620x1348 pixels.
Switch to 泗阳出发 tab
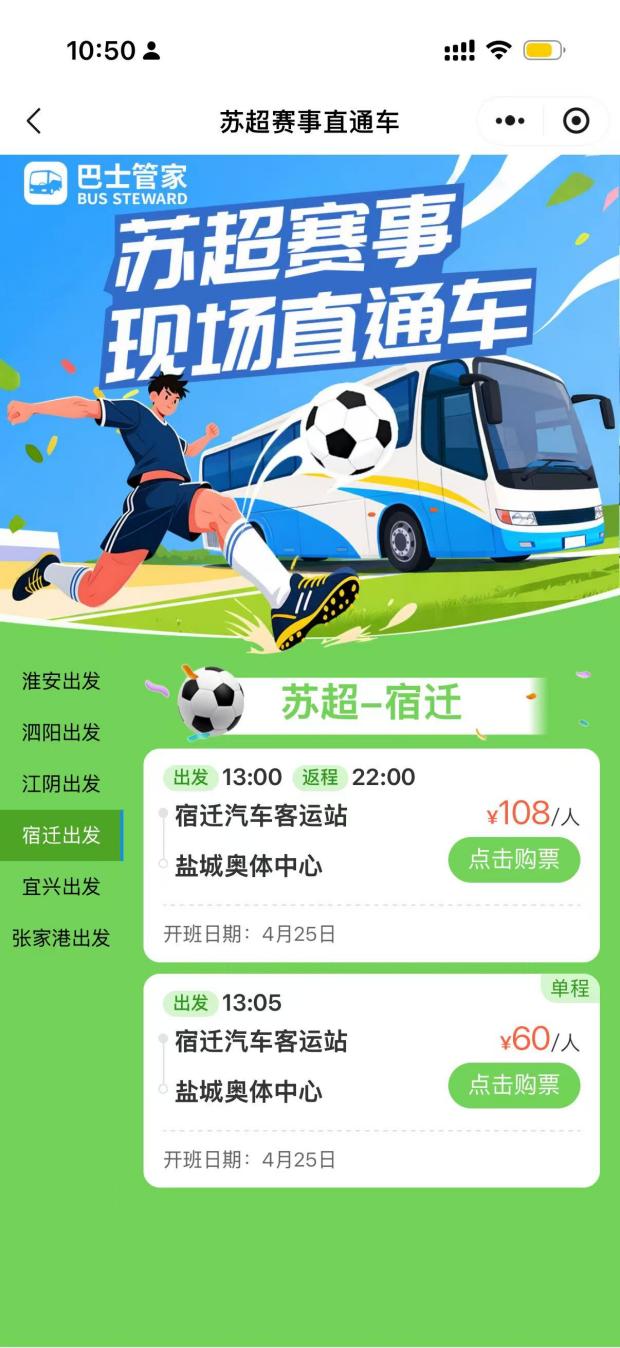(61, 733)
